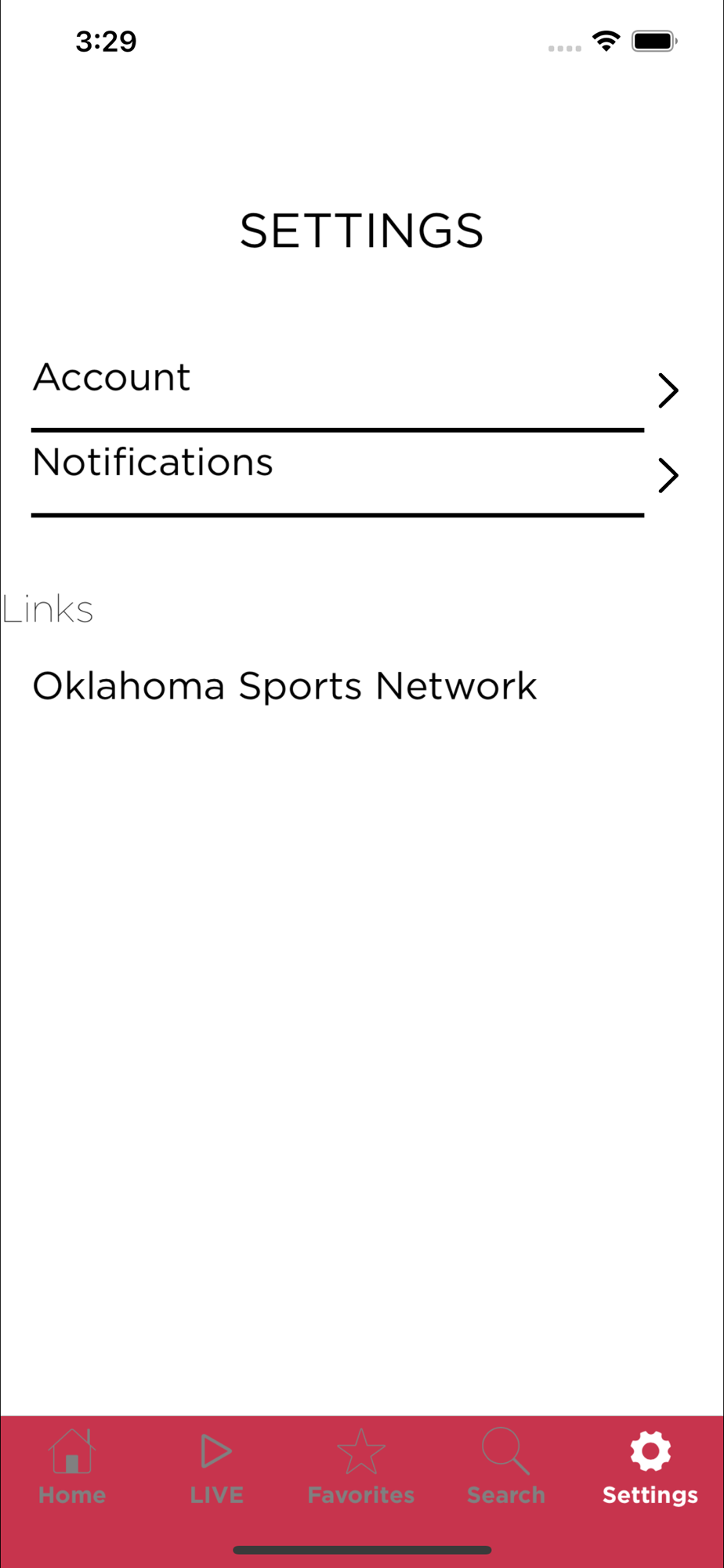Open the Oklahoma Sports Network link
Viewport: 724px width, 1568px height.
(x=284, y=686)
